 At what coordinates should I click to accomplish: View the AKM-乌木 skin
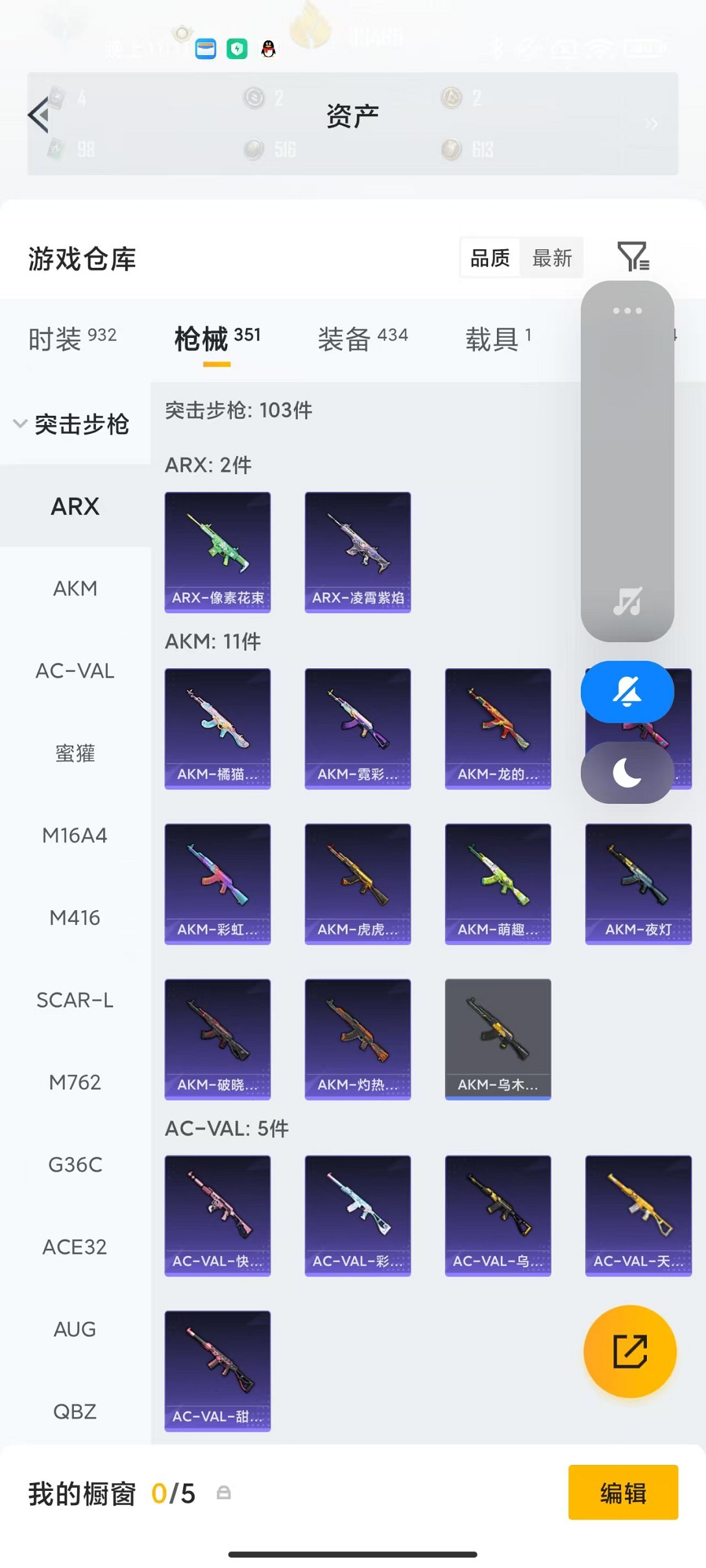(x=498, y=1039)
